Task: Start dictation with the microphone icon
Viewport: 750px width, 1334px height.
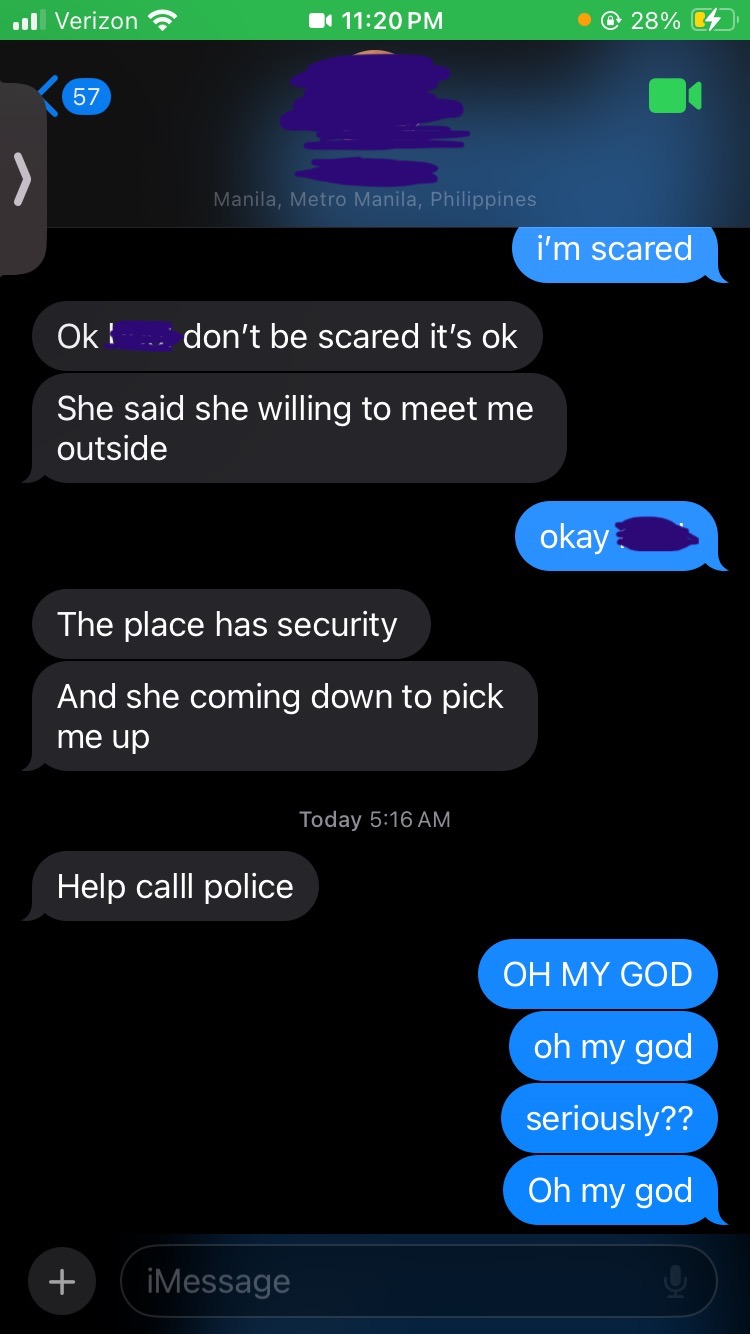Action: coord(675,1281)
